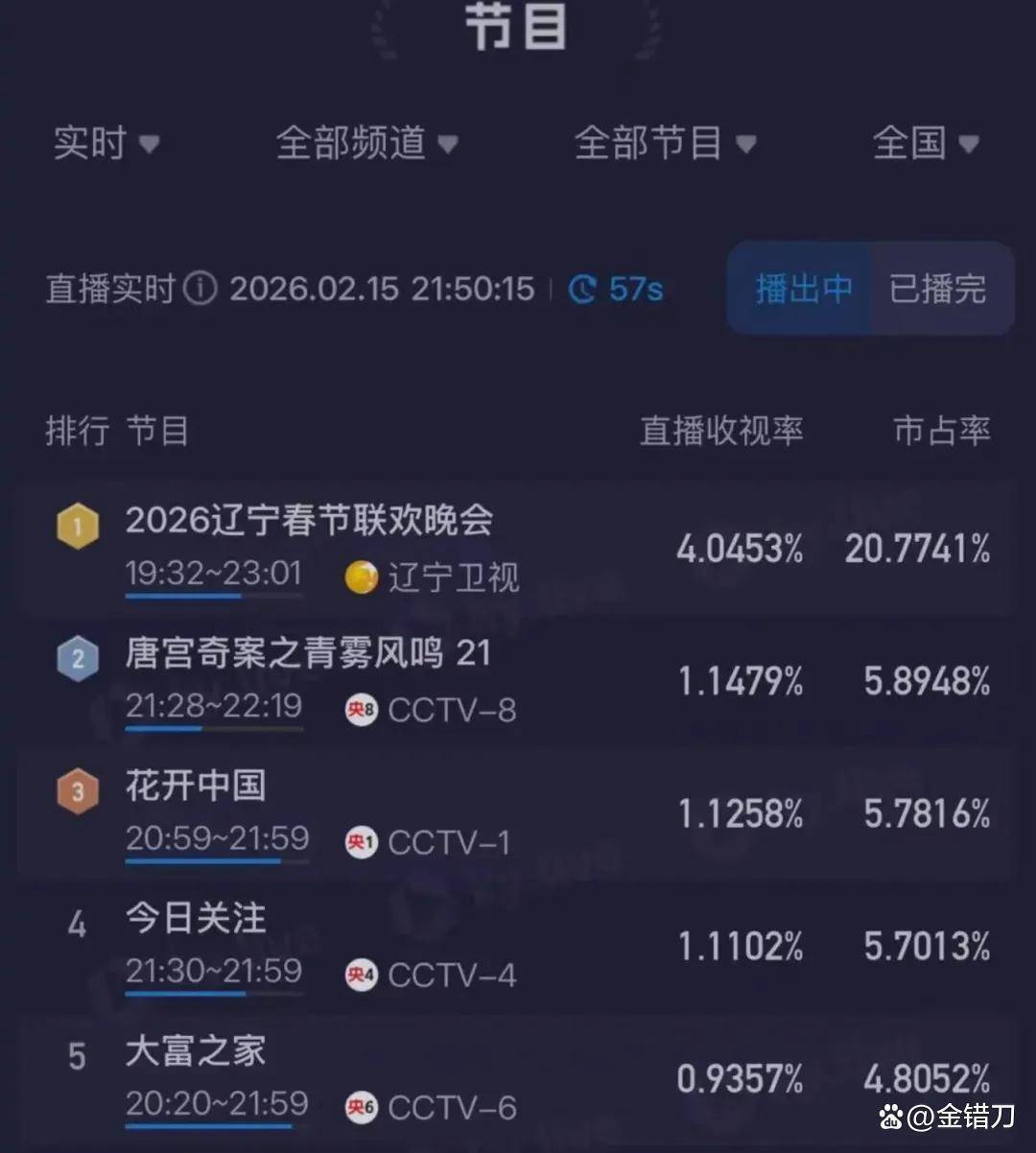Open the 实时 time filter dropdown
1036x1153 pixels.
[x=106, y=144]
